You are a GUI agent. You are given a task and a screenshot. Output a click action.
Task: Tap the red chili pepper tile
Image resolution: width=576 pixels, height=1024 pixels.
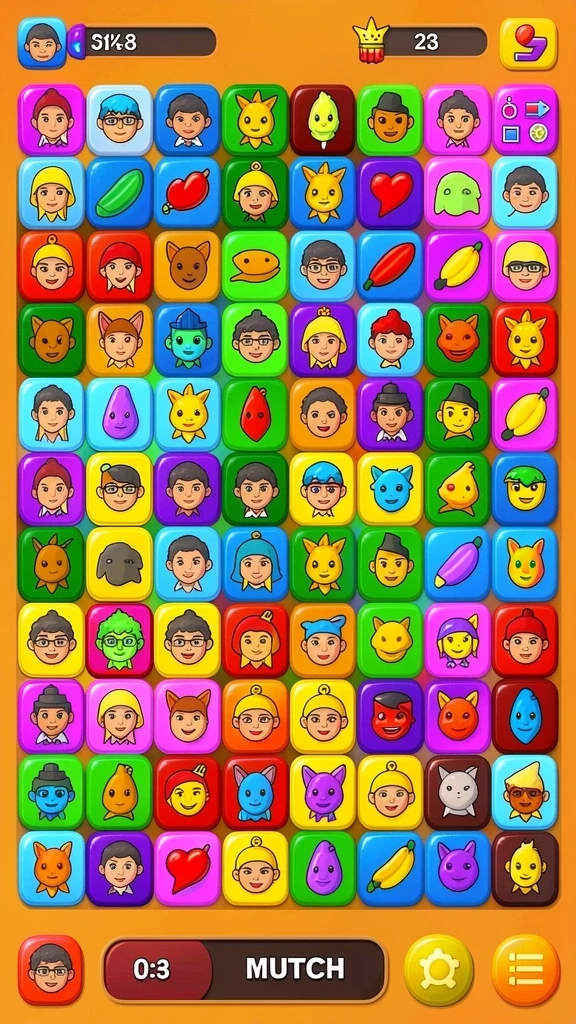[391, 266]
